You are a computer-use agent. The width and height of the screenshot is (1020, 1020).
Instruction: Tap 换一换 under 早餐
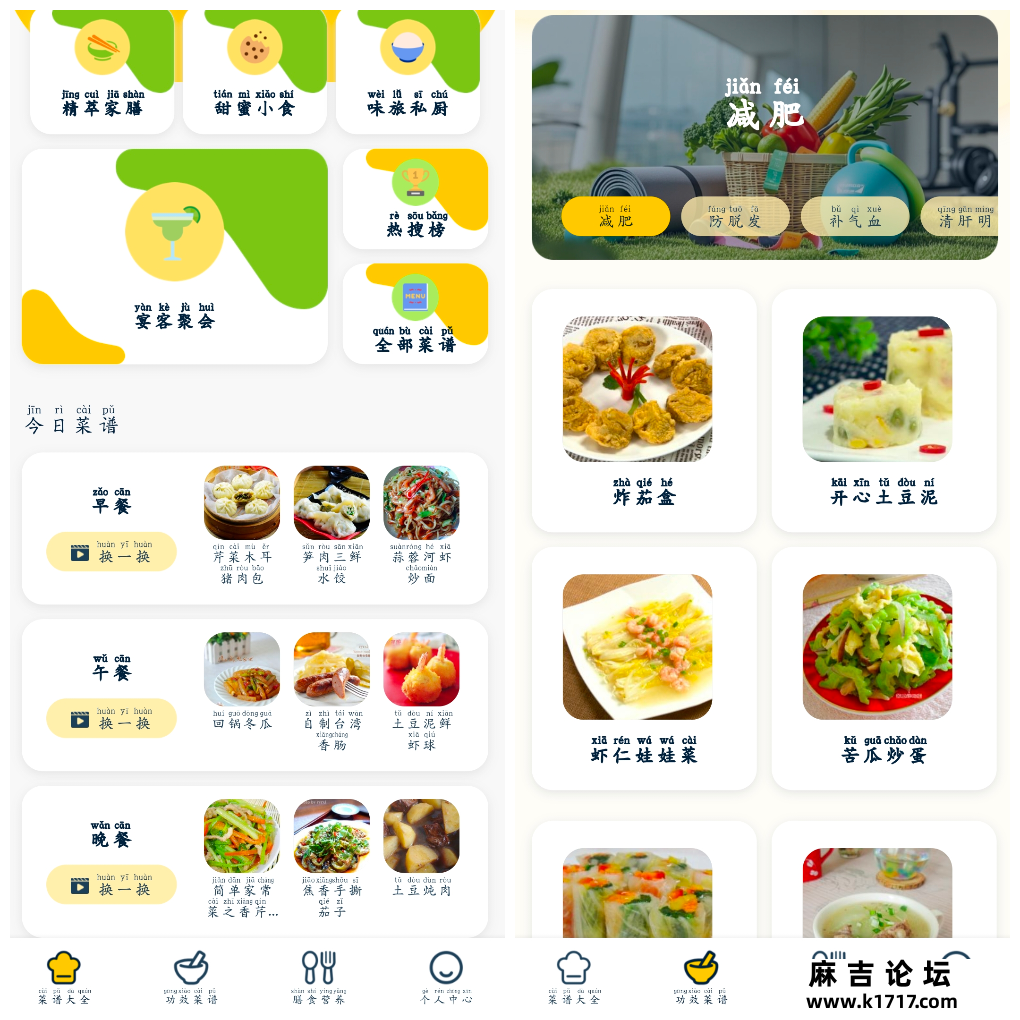click(x=111, y=552)
